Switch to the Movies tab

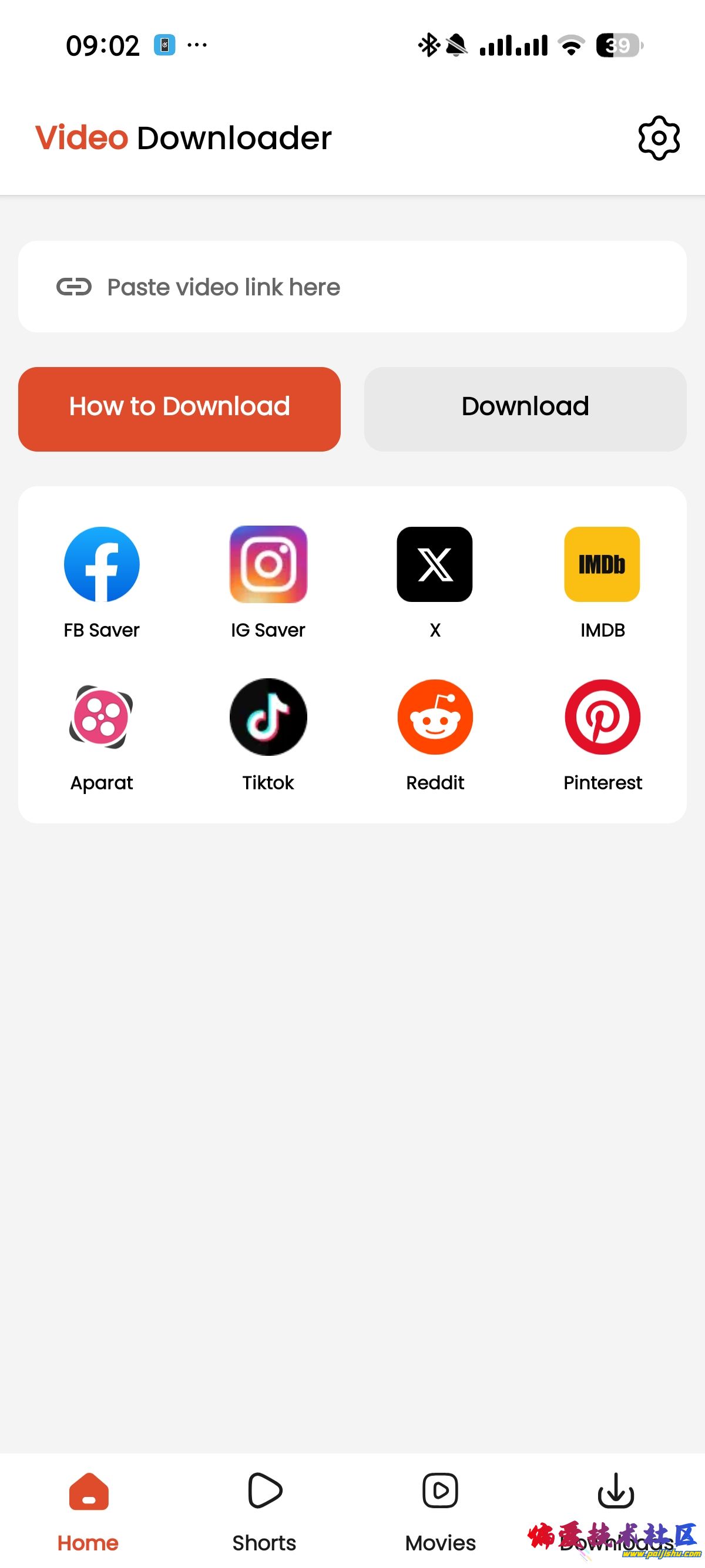tap(440, 1509)
